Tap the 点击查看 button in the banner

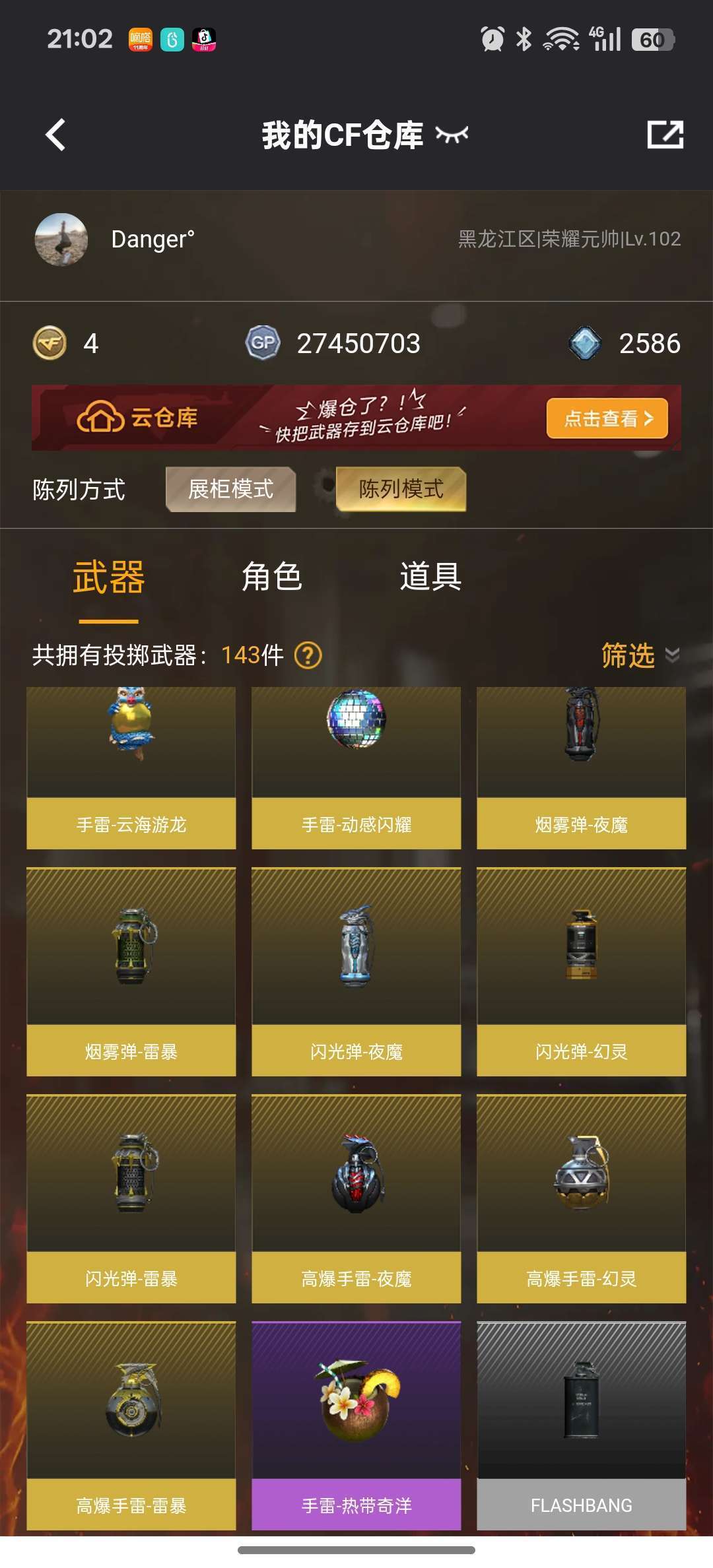pos(607,418)
